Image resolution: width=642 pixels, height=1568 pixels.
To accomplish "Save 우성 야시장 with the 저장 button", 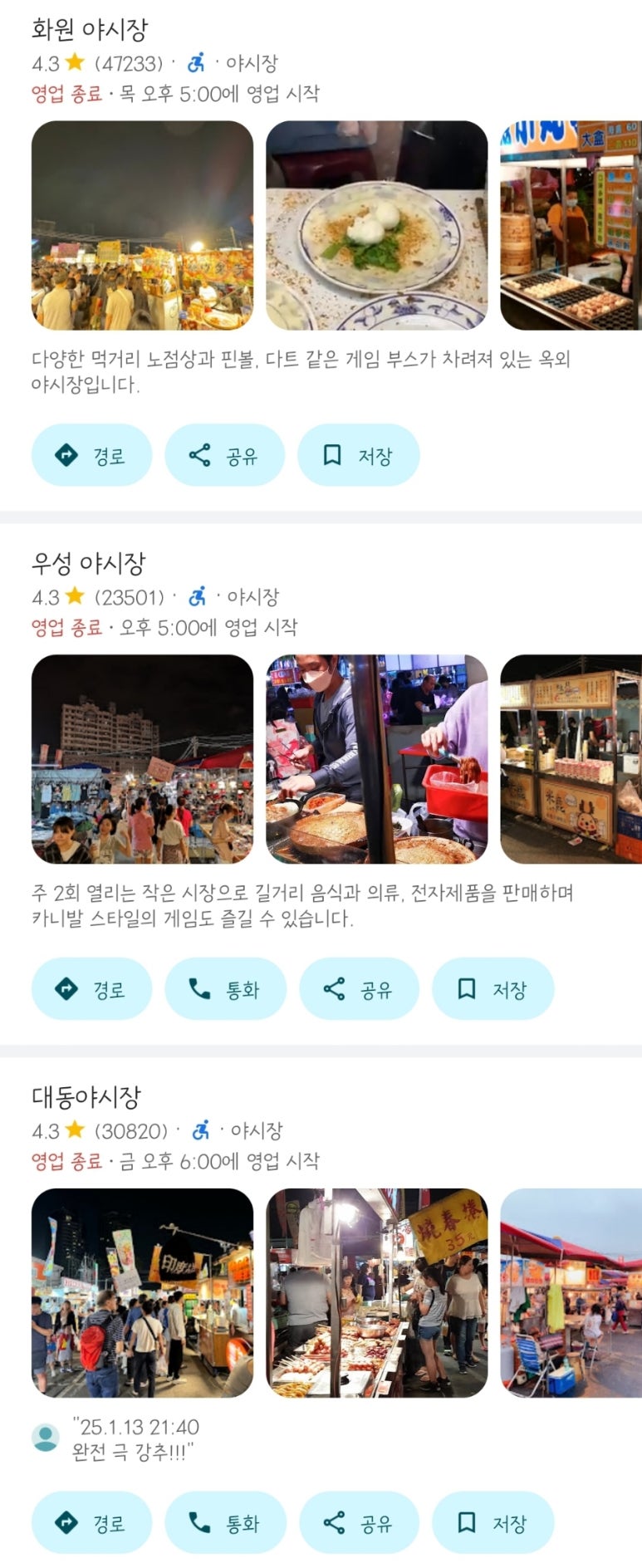I will click(x=493, y=988).
